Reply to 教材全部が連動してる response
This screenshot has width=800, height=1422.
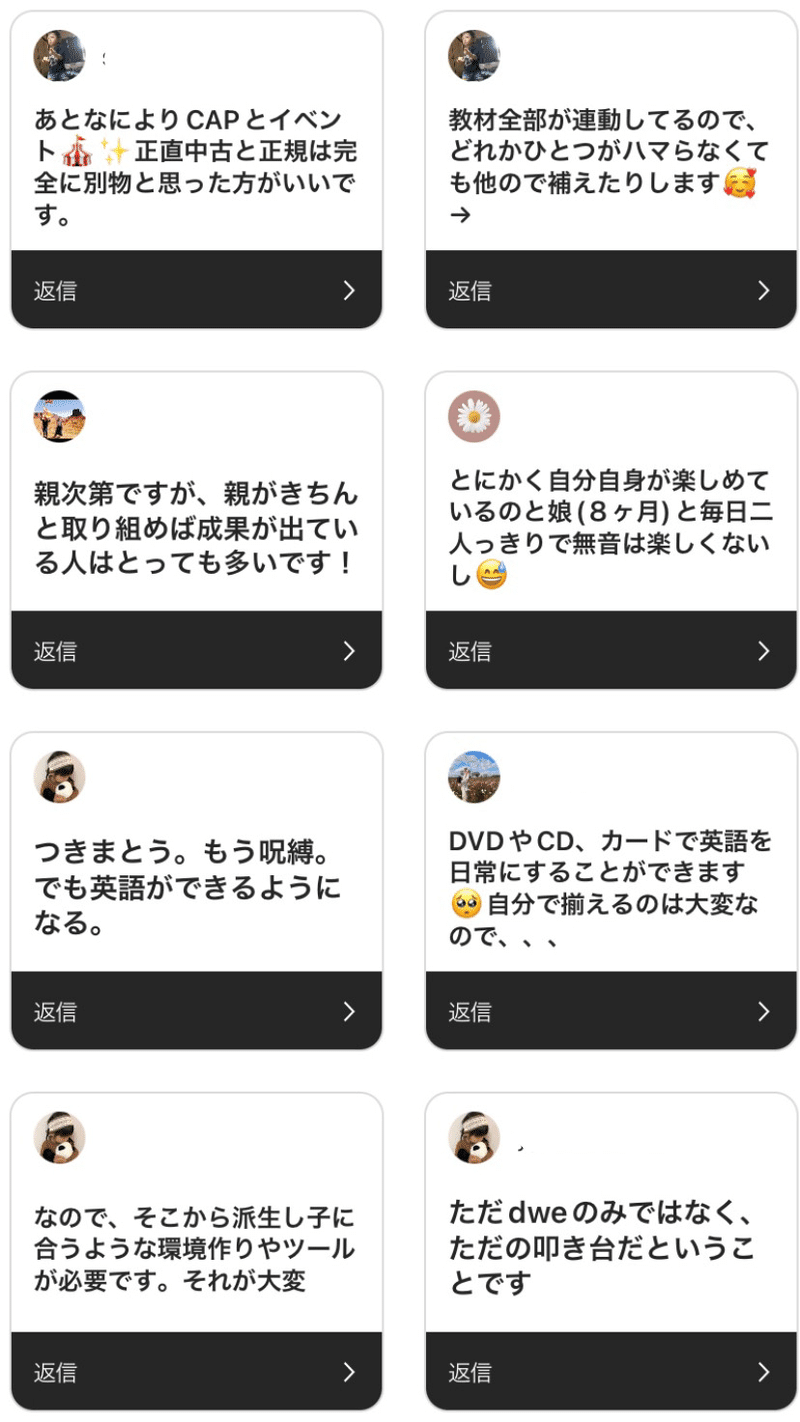611,290
